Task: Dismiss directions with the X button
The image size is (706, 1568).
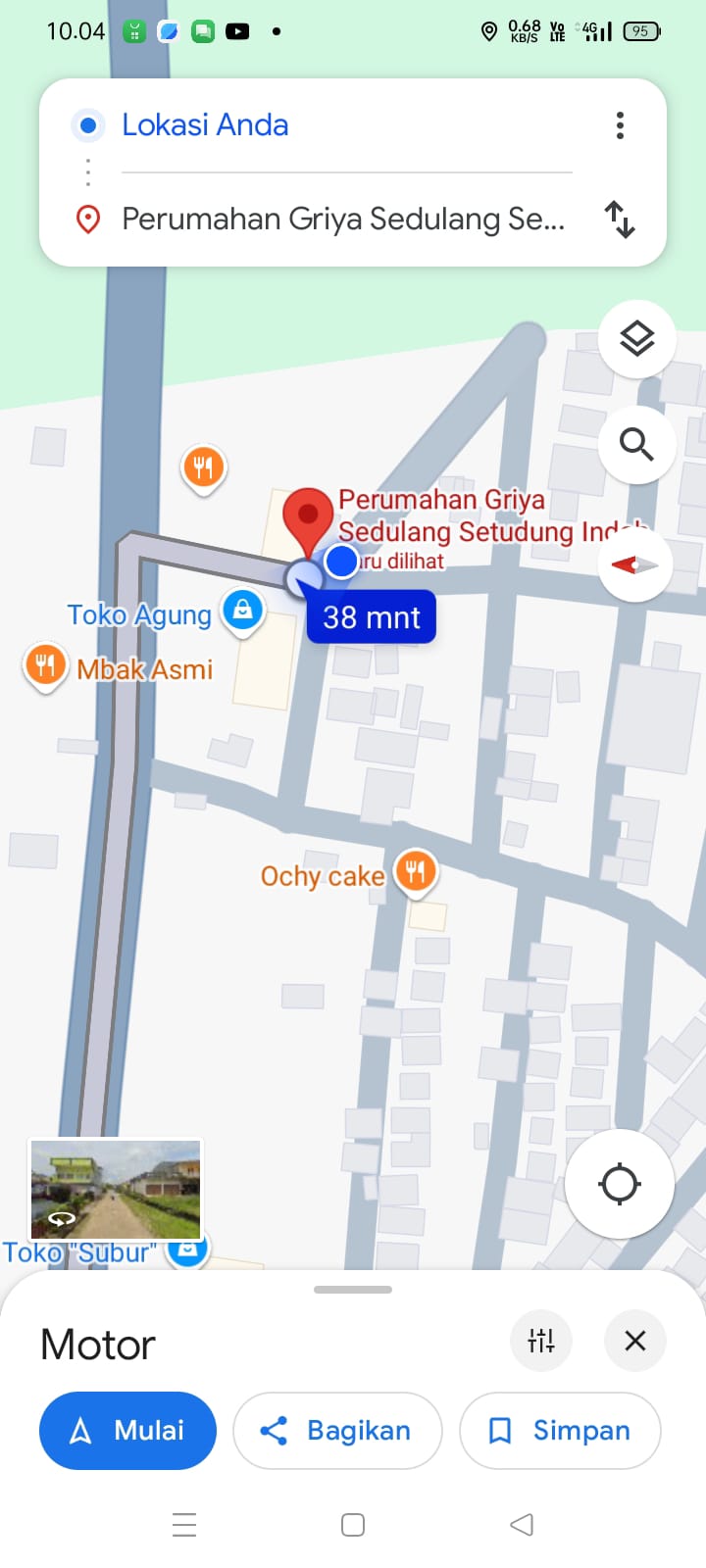Action: coord(634,1341)
